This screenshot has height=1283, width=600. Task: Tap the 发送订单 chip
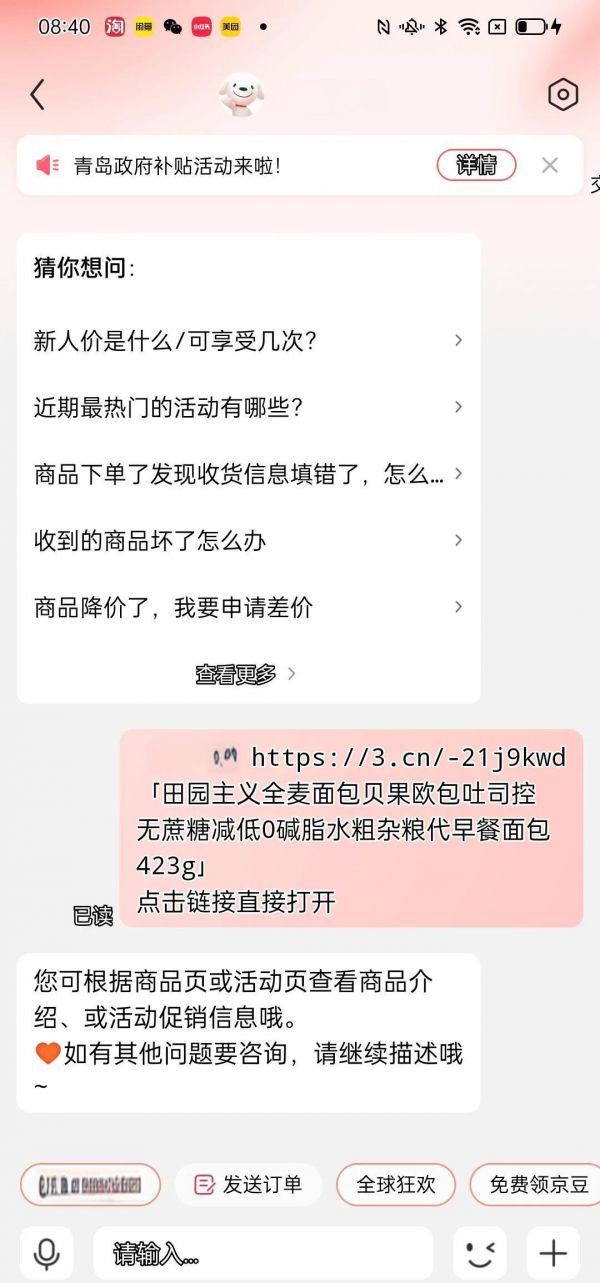(248, 1185)
